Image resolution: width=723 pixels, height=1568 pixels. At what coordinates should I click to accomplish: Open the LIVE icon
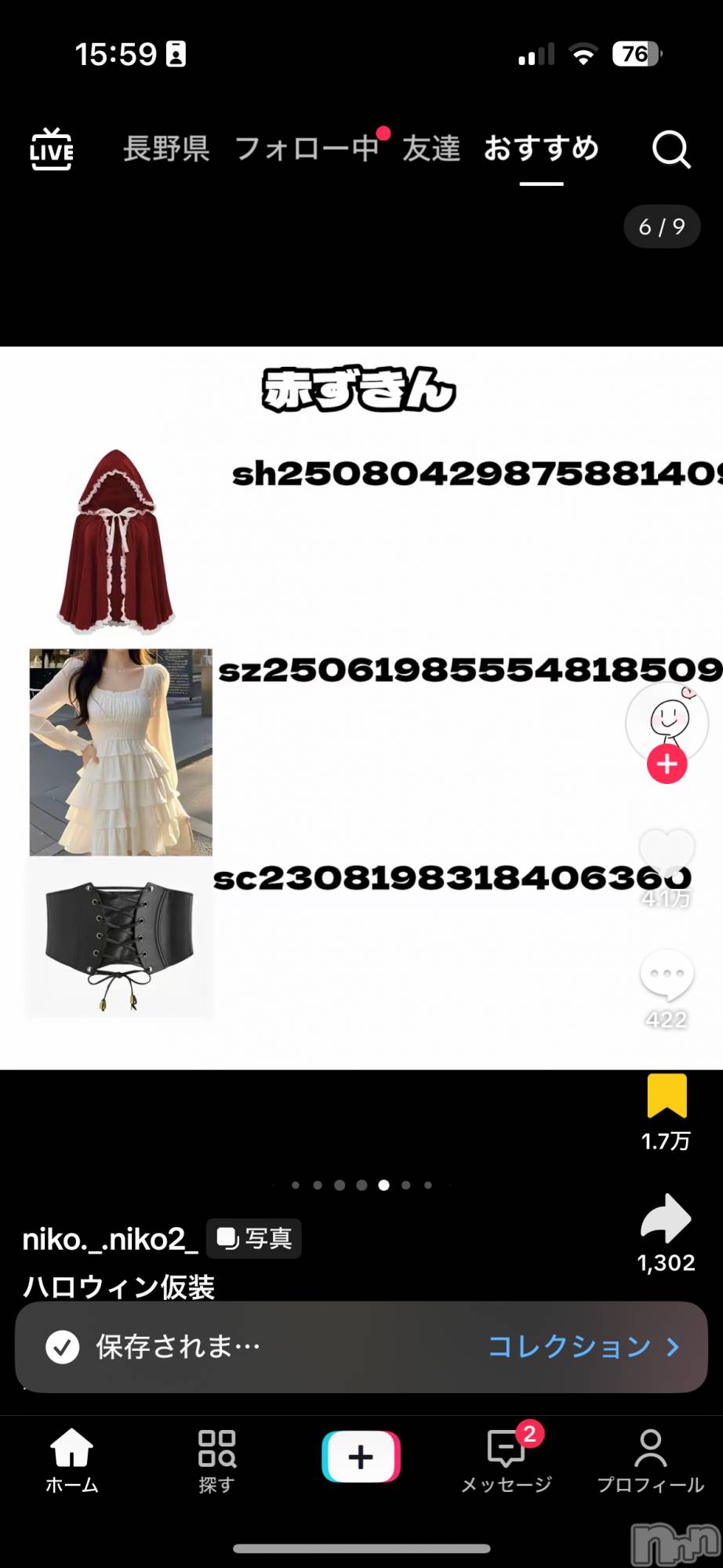tap(52, 148)
